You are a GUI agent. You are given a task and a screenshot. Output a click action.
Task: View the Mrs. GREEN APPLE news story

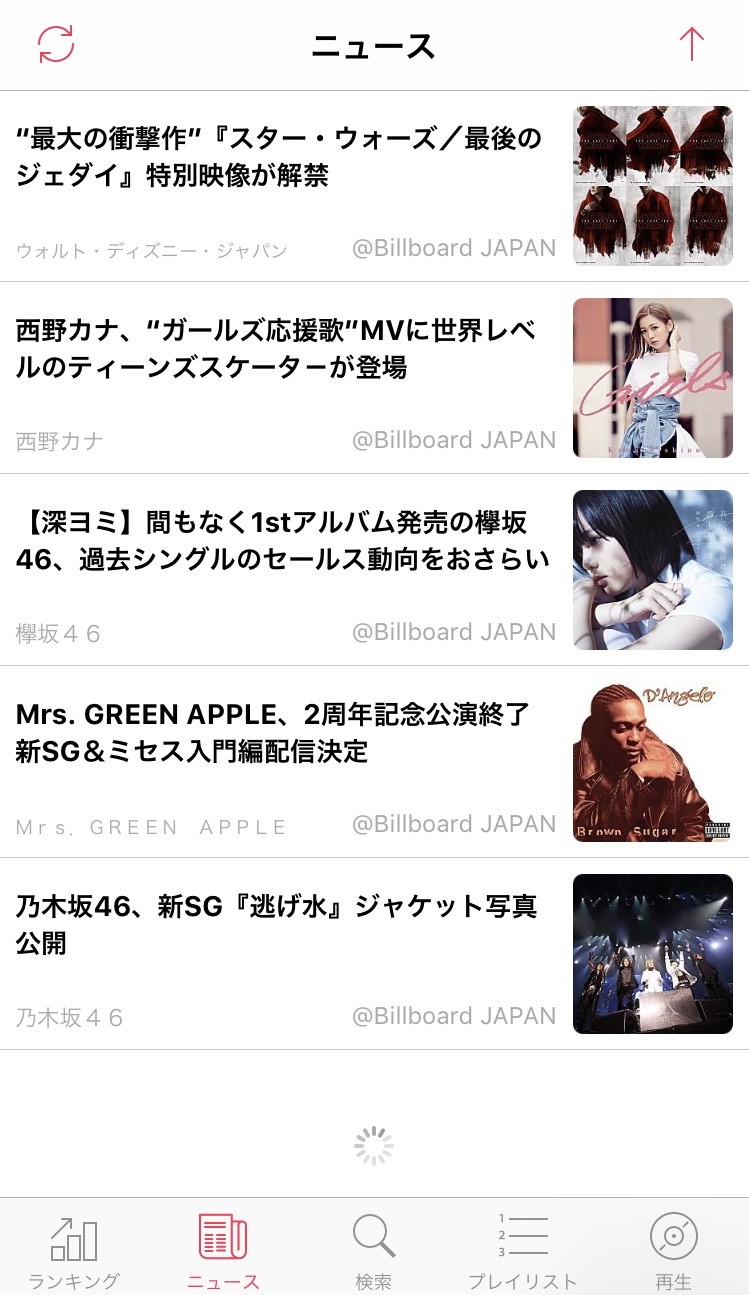(280, 733)
